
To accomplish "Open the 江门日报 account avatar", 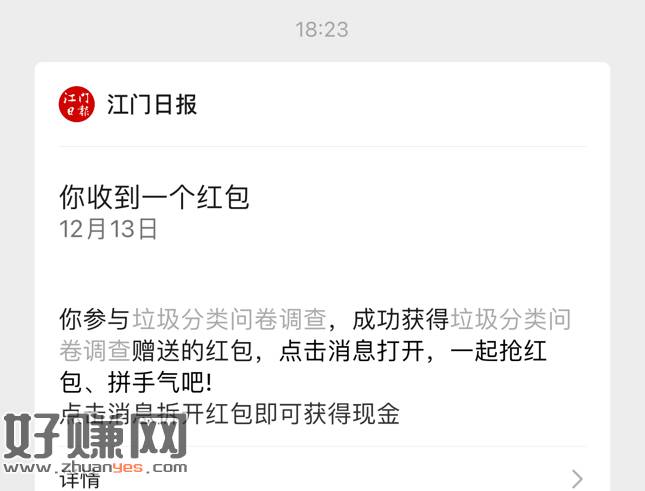I will coord(77,104).
